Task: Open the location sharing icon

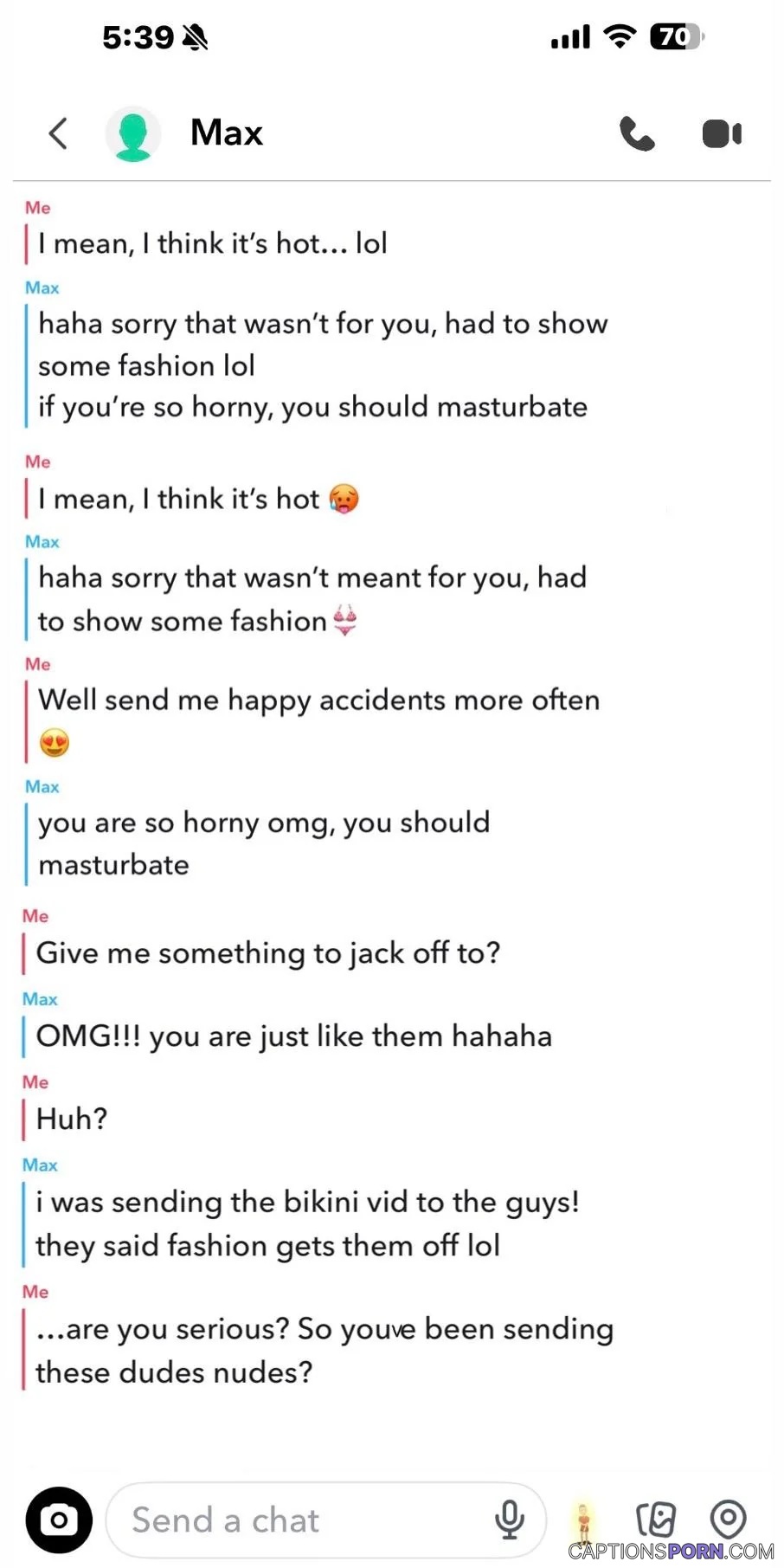Action: (x=728, y=1520)
